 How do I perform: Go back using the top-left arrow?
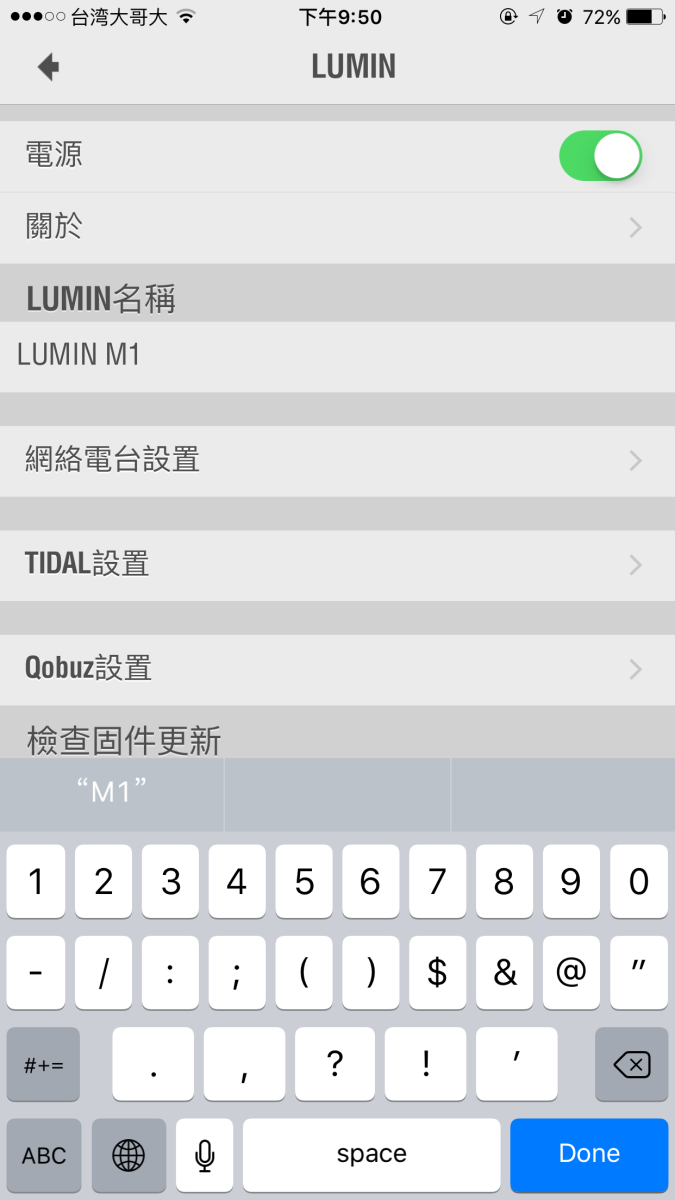tap(48, 67)
